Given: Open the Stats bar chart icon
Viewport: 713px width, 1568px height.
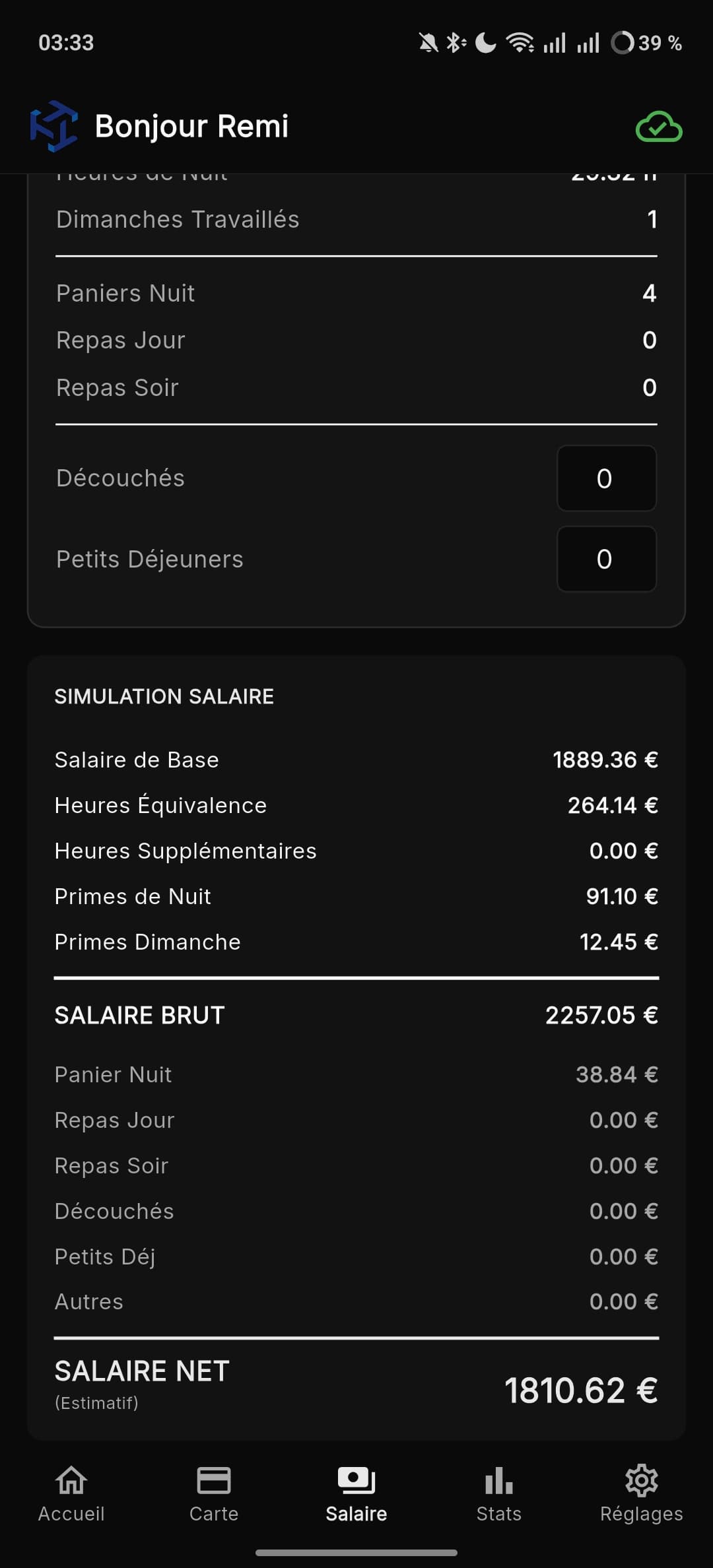Looking at the screenshot, I should pos(498,1482).
